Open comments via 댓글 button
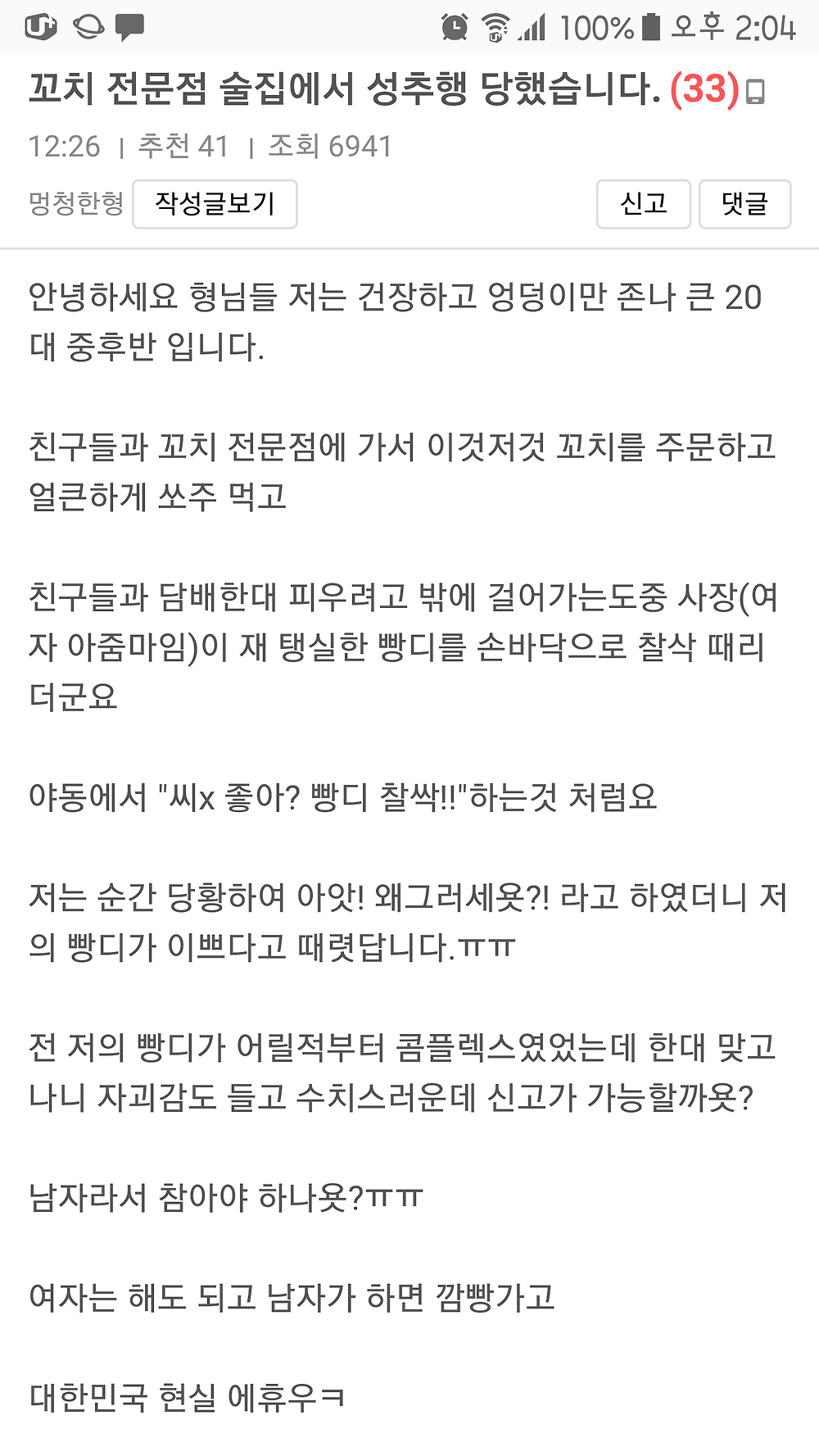819x1456 pixels. point(744,204)
